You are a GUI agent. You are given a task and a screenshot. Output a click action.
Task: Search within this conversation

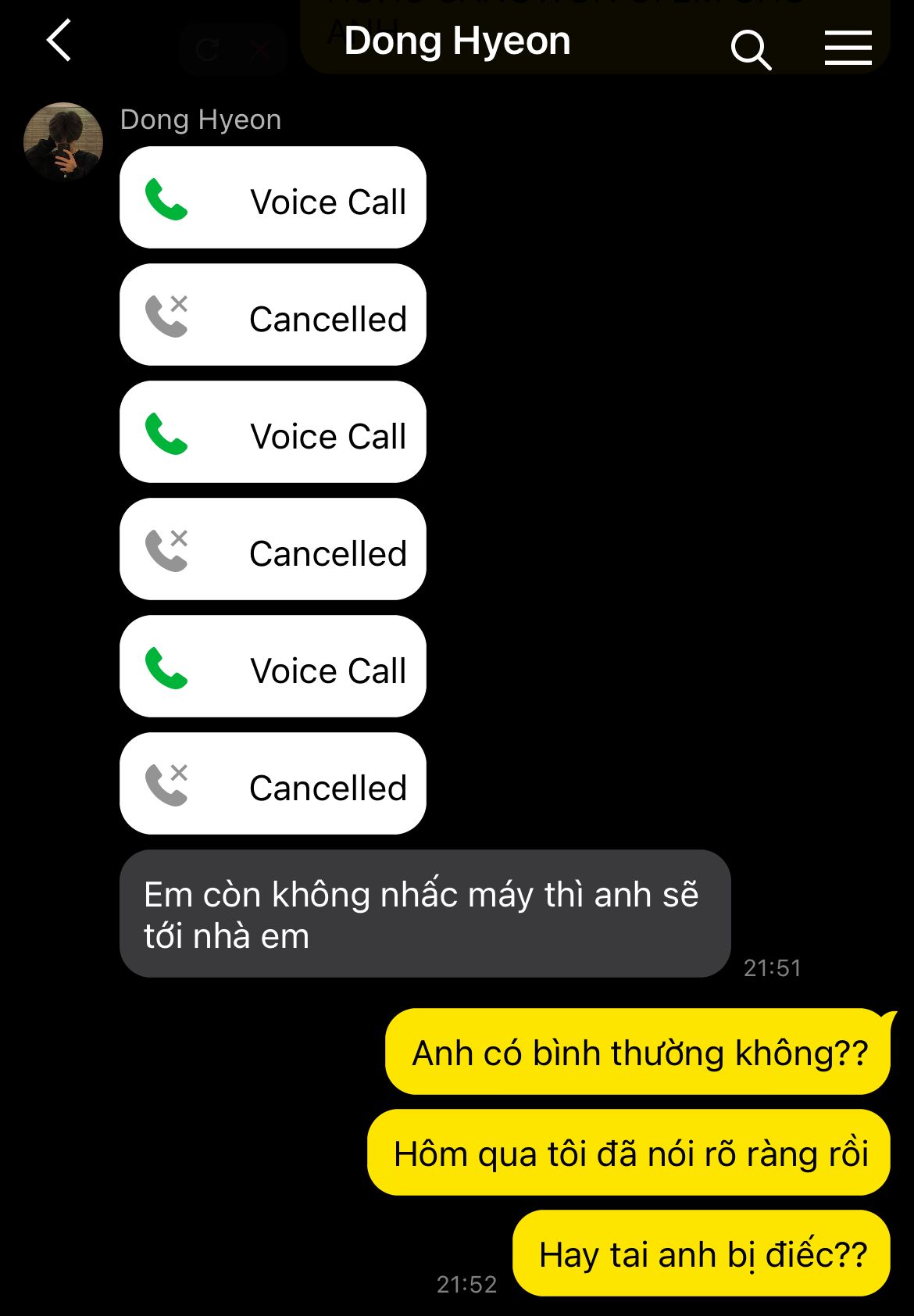click(751, 49)
